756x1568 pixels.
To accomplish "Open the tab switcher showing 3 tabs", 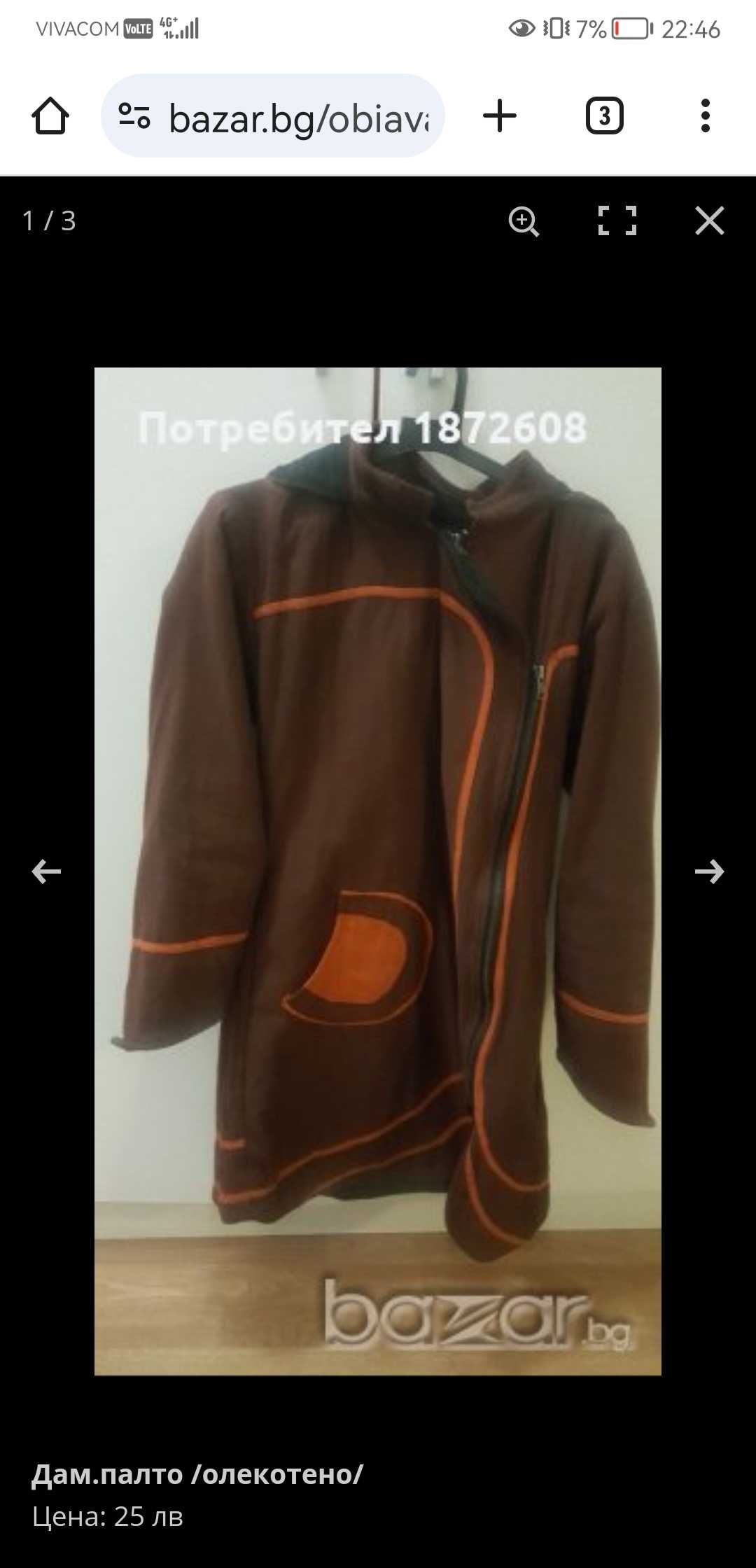I will [604, 116].
